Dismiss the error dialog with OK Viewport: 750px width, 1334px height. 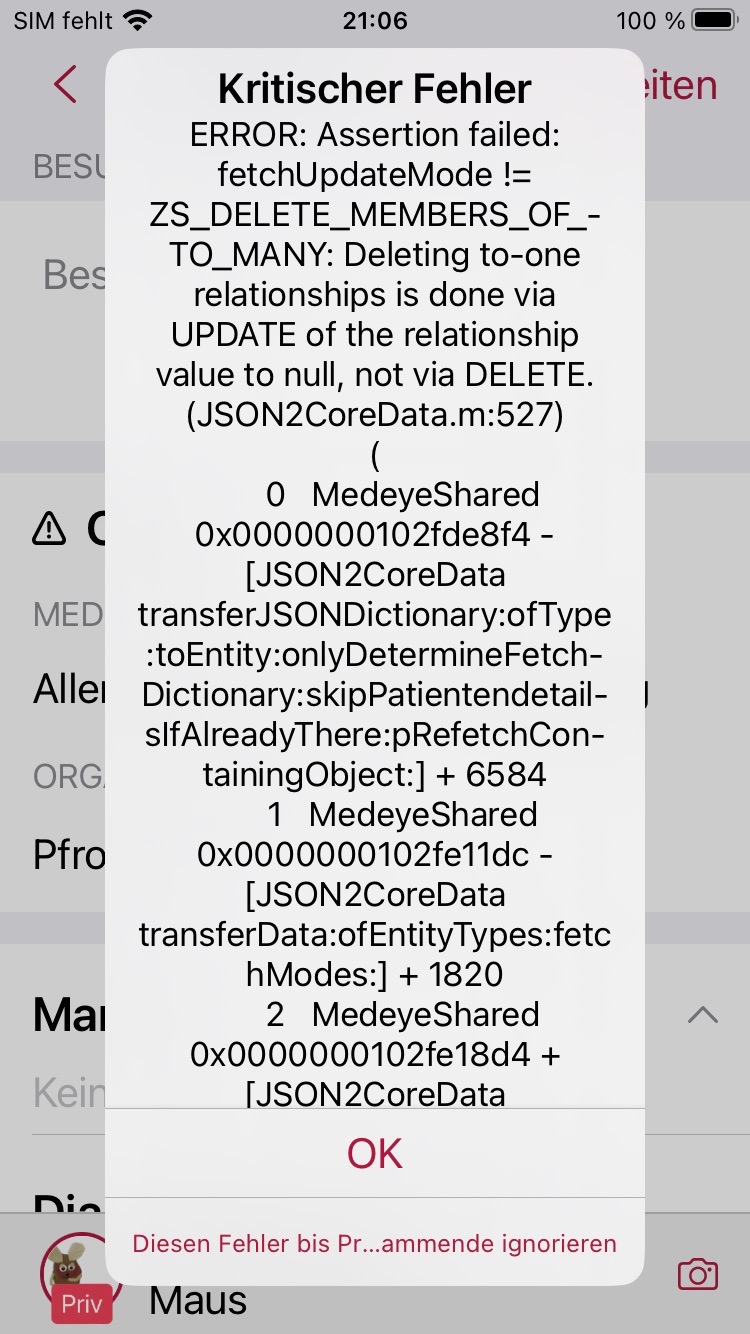tap(374, 1153)
